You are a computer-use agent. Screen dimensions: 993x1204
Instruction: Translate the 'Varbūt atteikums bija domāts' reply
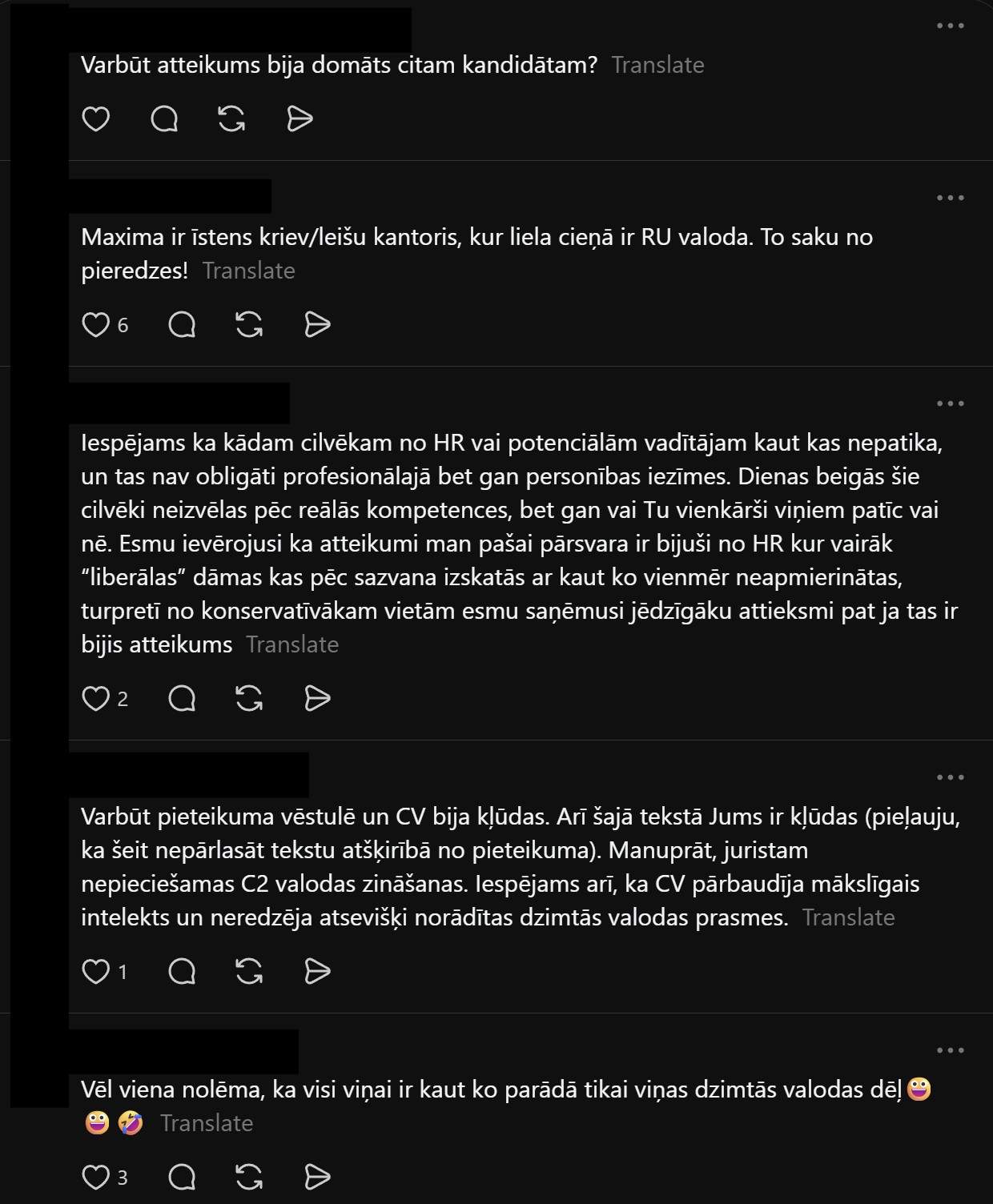[x=657, y=65]
